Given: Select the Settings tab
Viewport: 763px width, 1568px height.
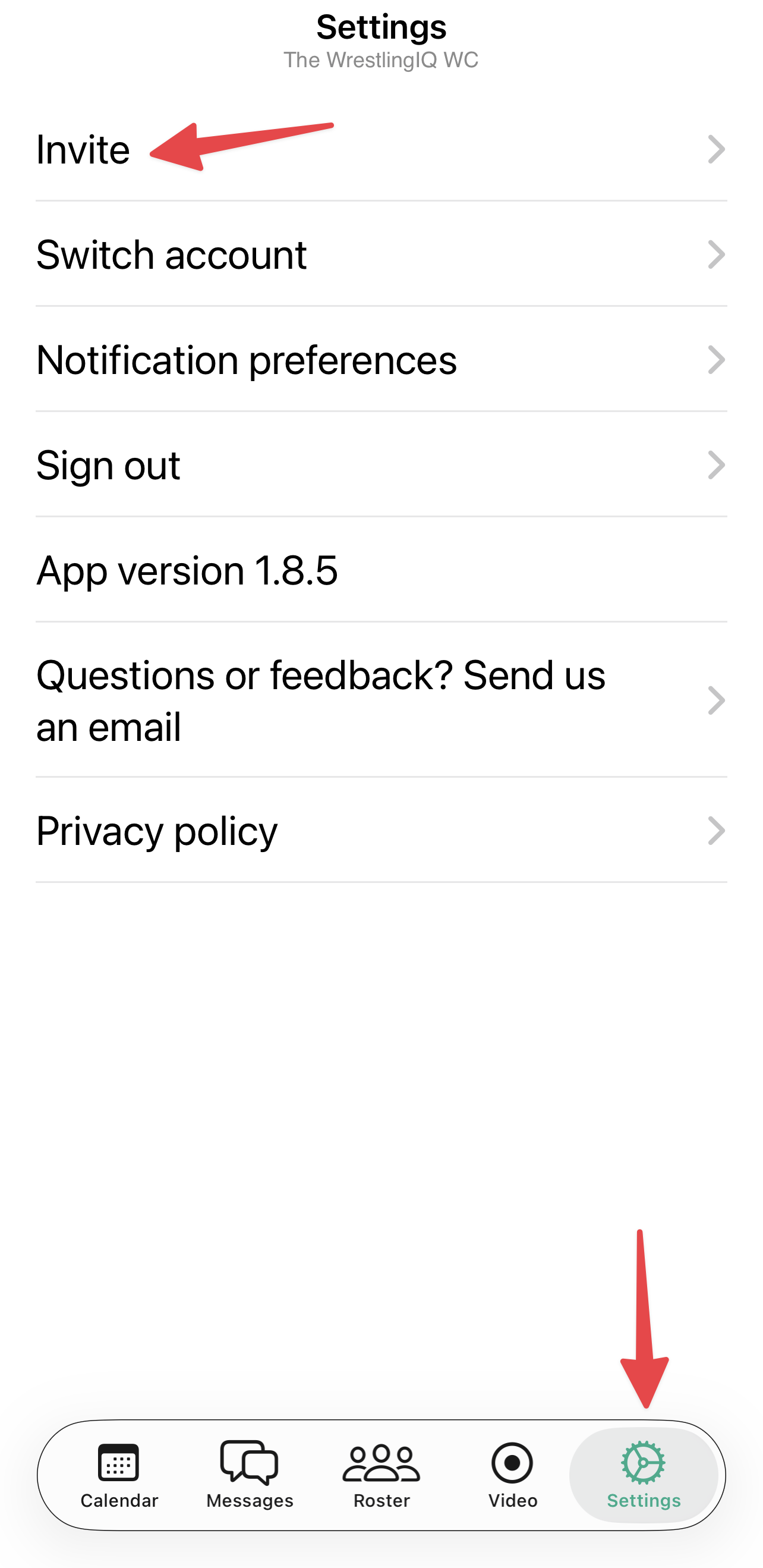Looking at the screenshot, I should pyautogui.click(x=643, y=1474).
